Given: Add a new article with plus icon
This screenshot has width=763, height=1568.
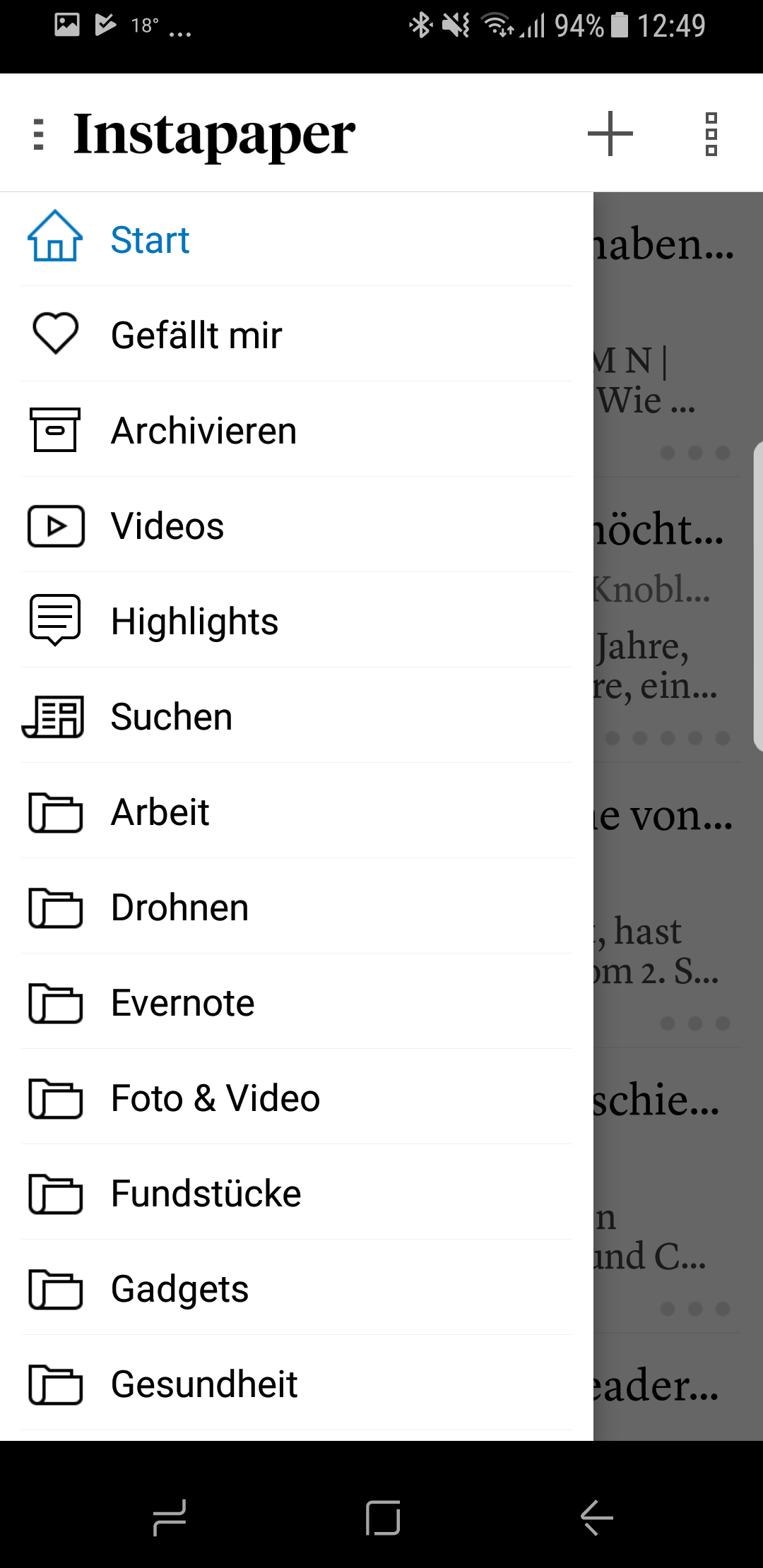Looking at the screenshot, I should 610,133.
